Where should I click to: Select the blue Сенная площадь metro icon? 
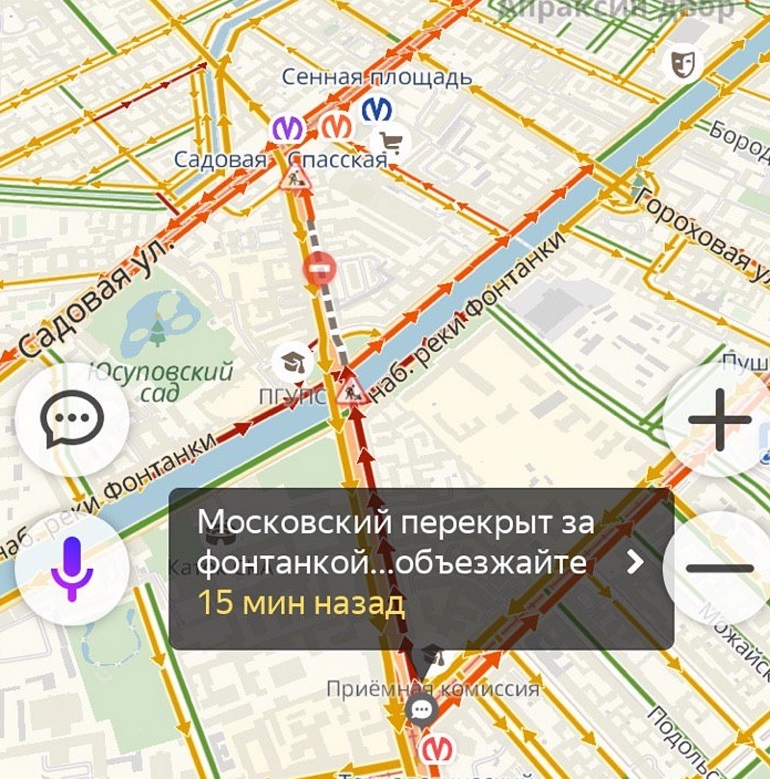click(x=376, y=108)
